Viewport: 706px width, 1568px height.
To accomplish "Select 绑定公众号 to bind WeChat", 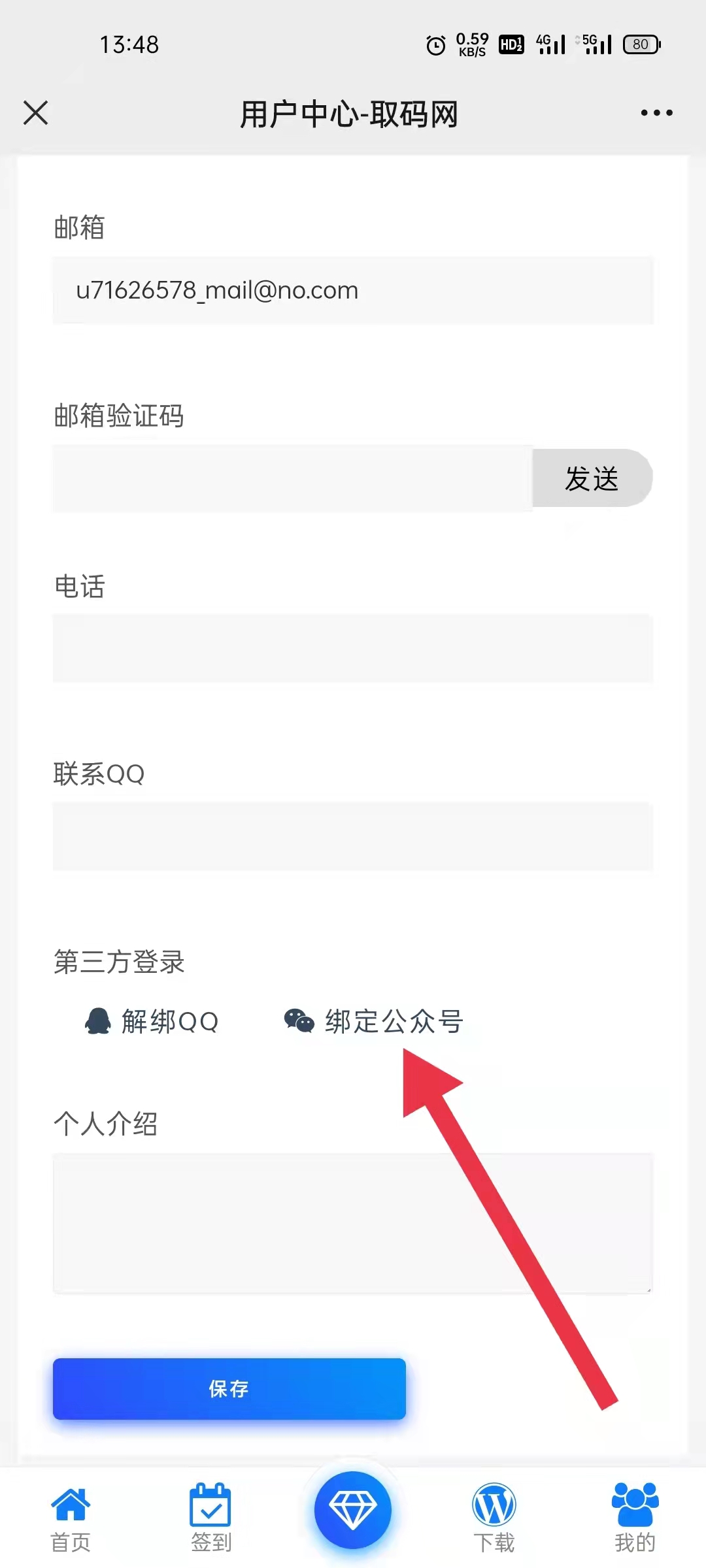I will (374, 1021).
